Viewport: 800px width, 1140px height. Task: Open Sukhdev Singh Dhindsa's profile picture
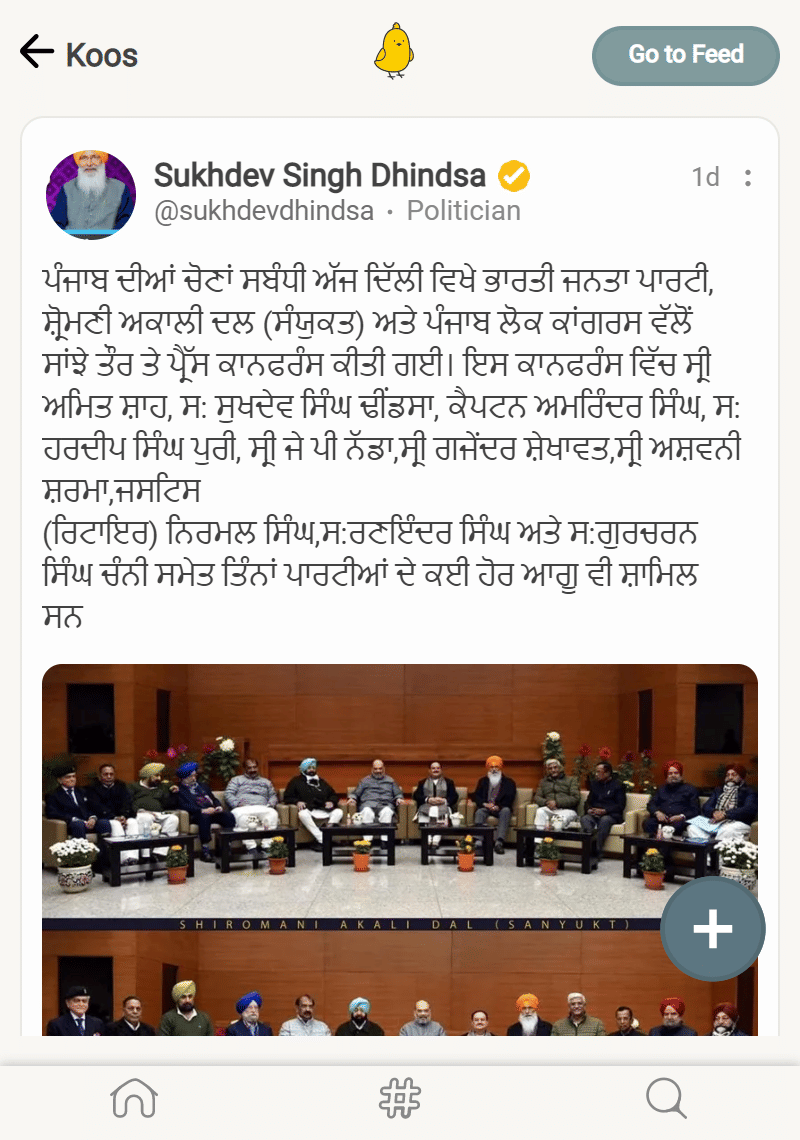point(91,195)
